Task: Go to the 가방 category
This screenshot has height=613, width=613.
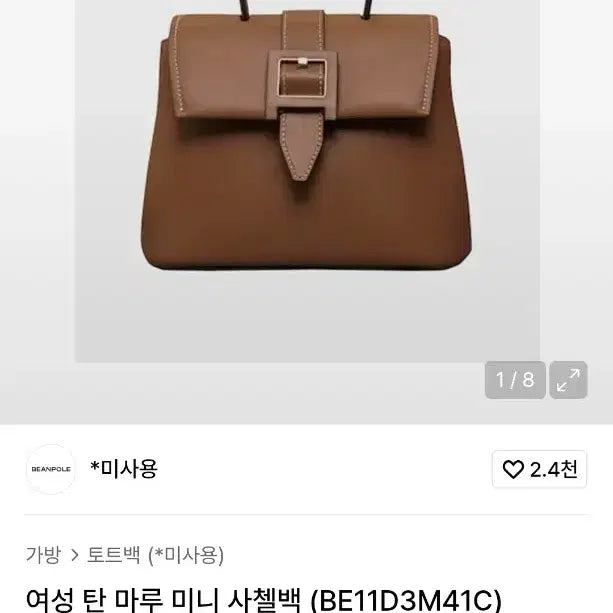Action: pos(43,554)
